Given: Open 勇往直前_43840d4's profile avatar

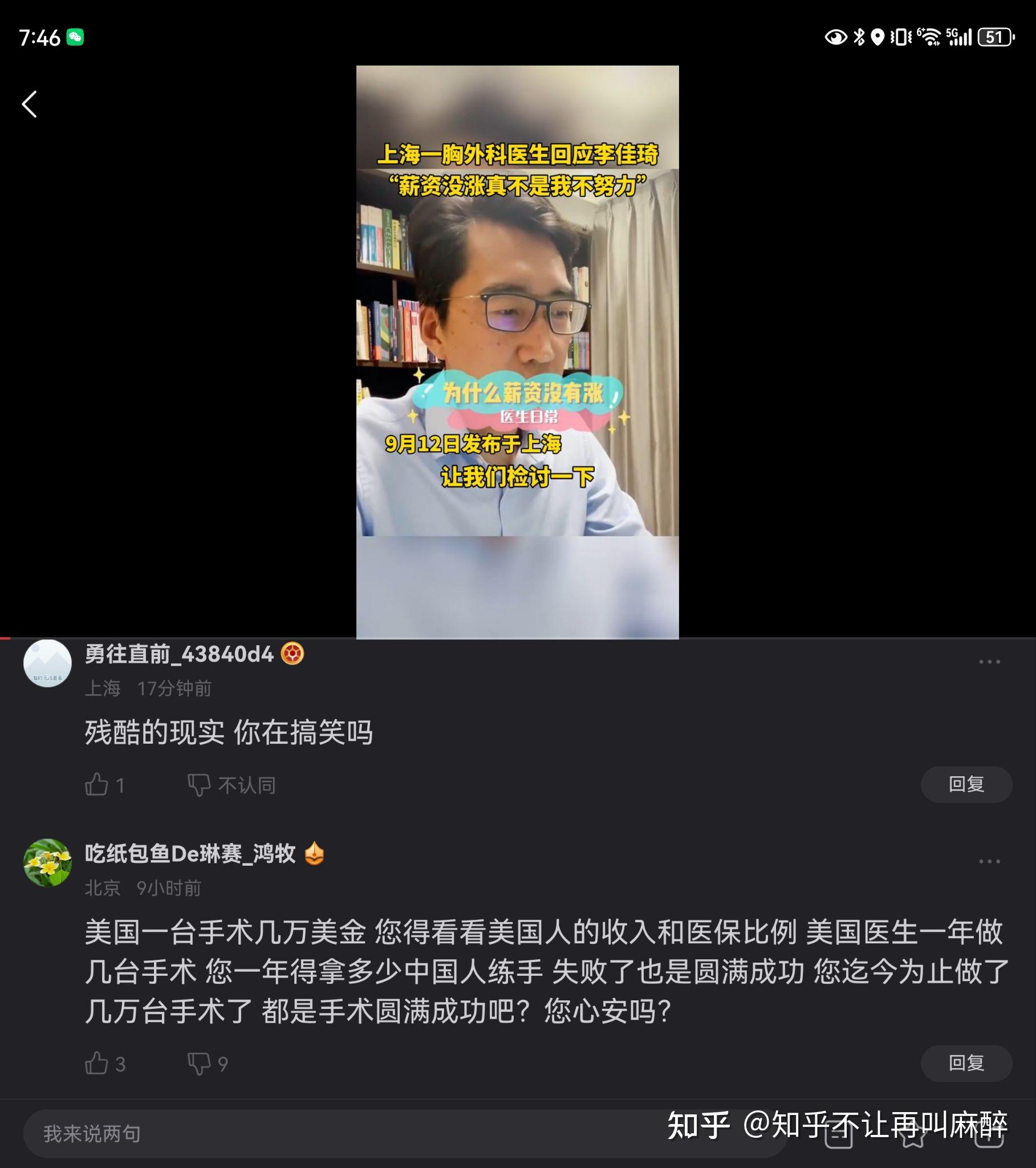Looking at the screenshot, I should point(47,663).
